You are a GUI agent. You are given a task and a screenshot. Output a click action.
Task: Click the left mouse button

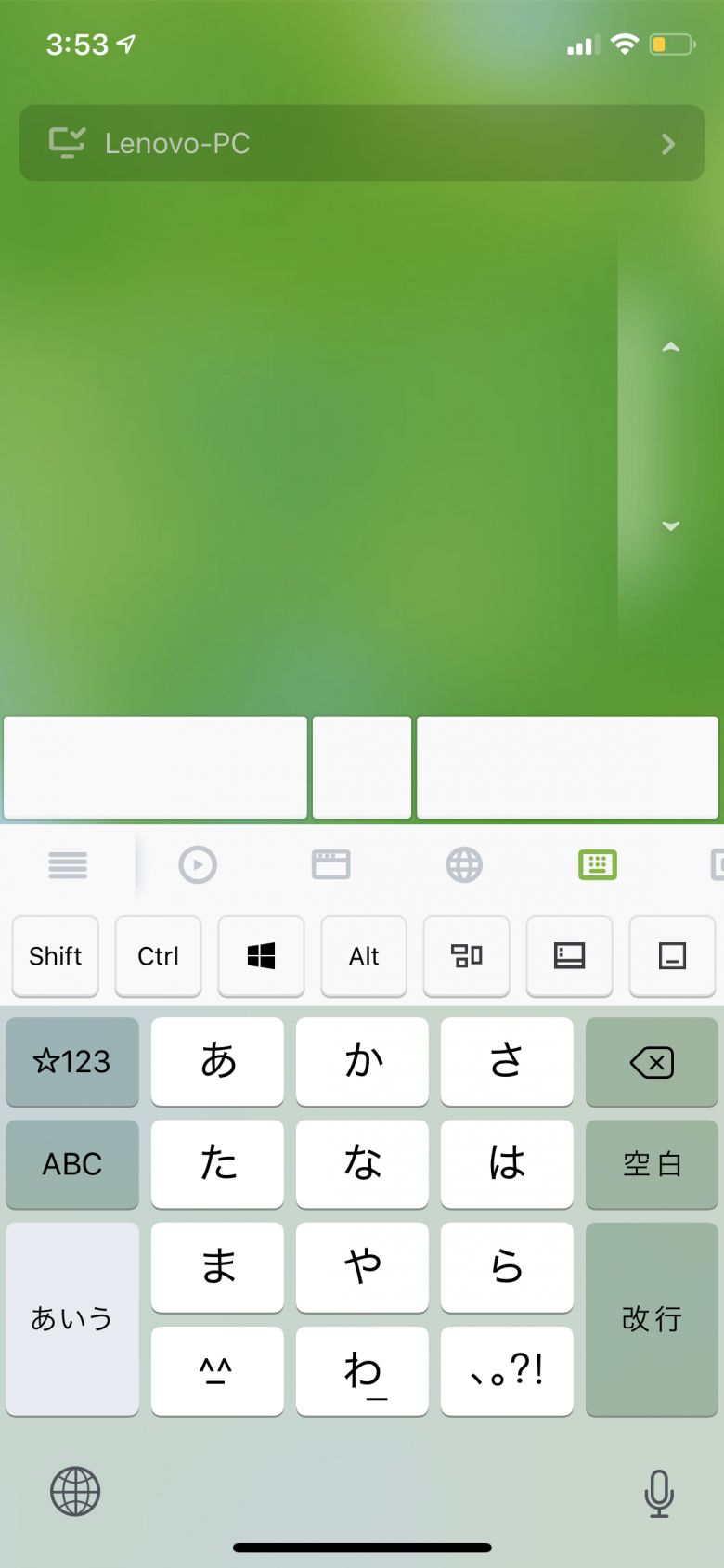click(155, 767)
